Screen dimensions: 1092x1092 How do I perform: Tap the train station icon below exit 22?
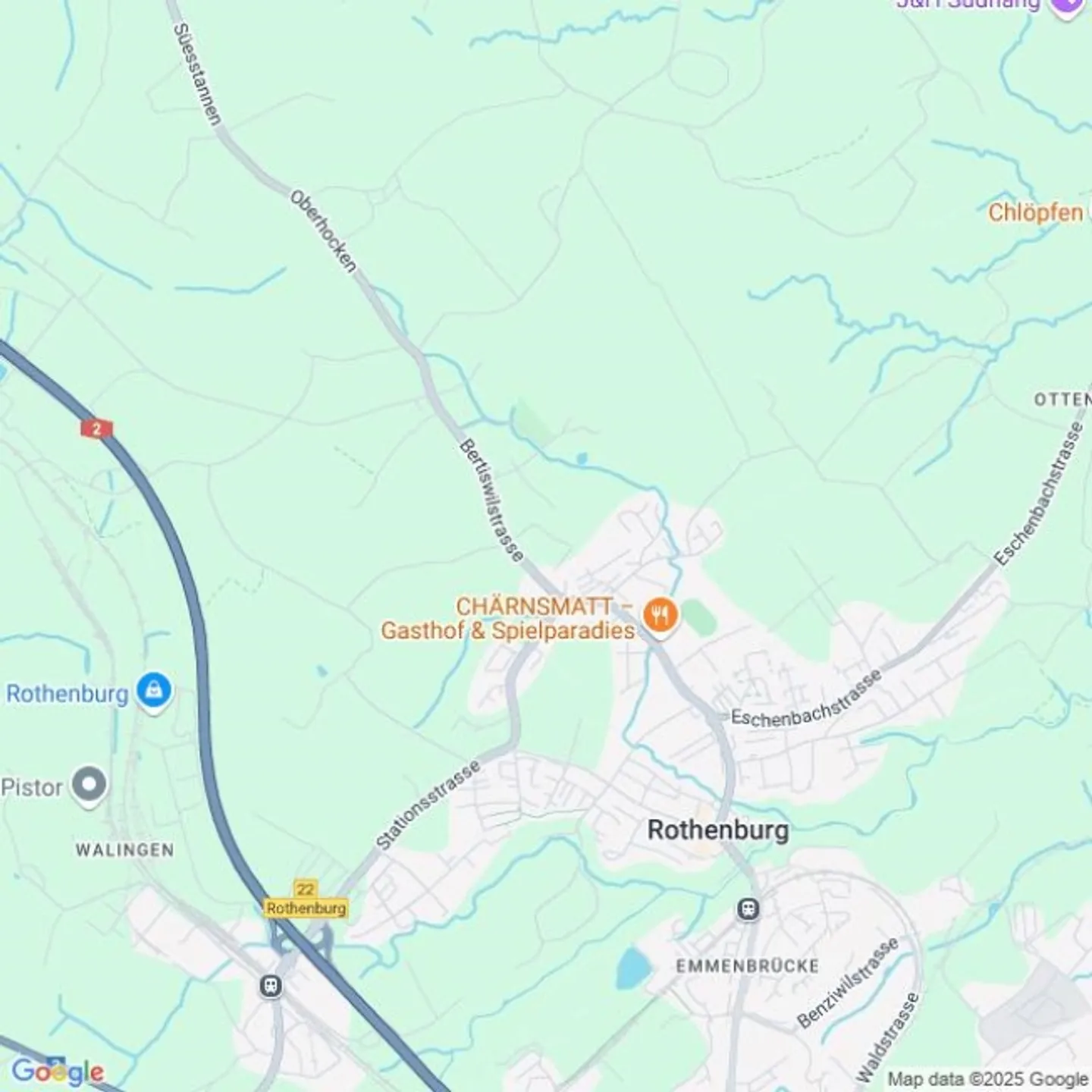(x=271, y=986)
